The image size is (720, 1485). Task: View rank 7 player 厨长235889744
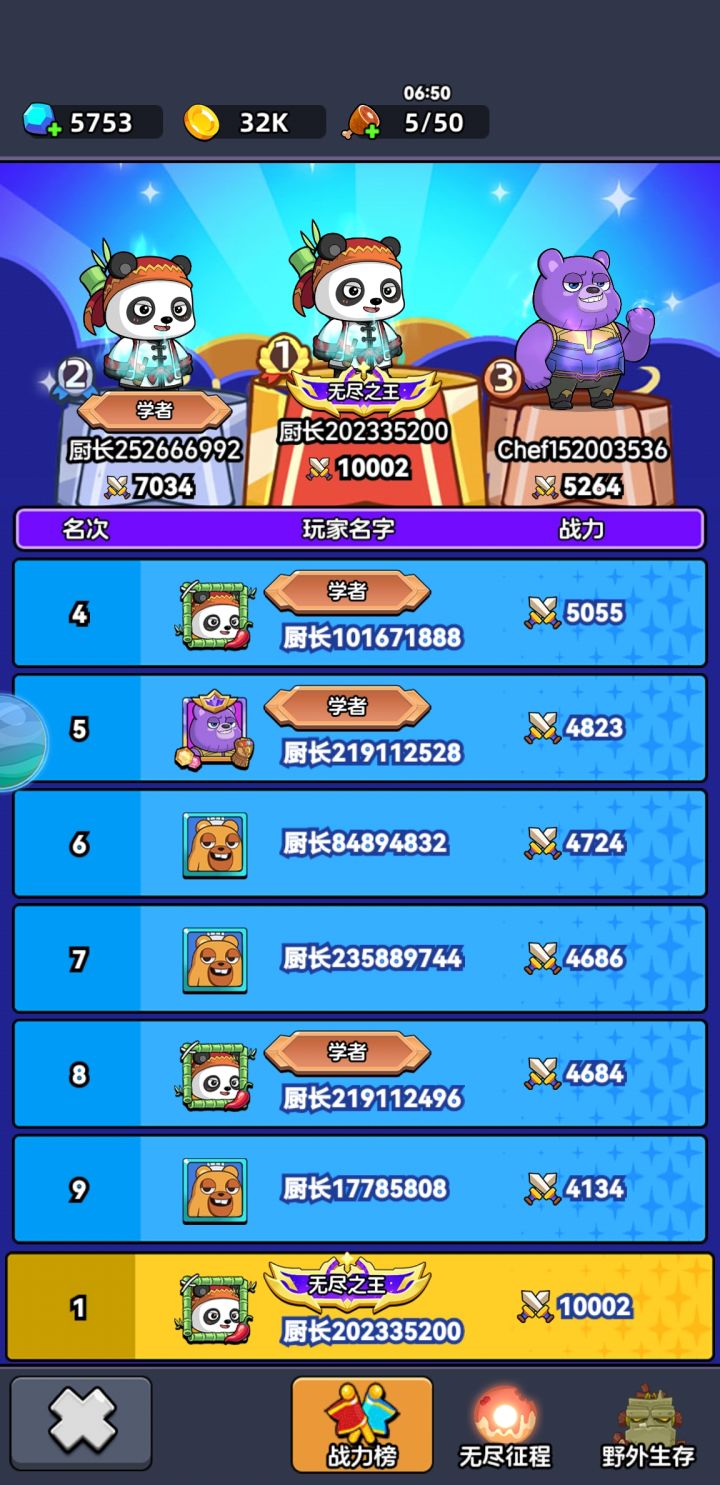click(360, 959)
